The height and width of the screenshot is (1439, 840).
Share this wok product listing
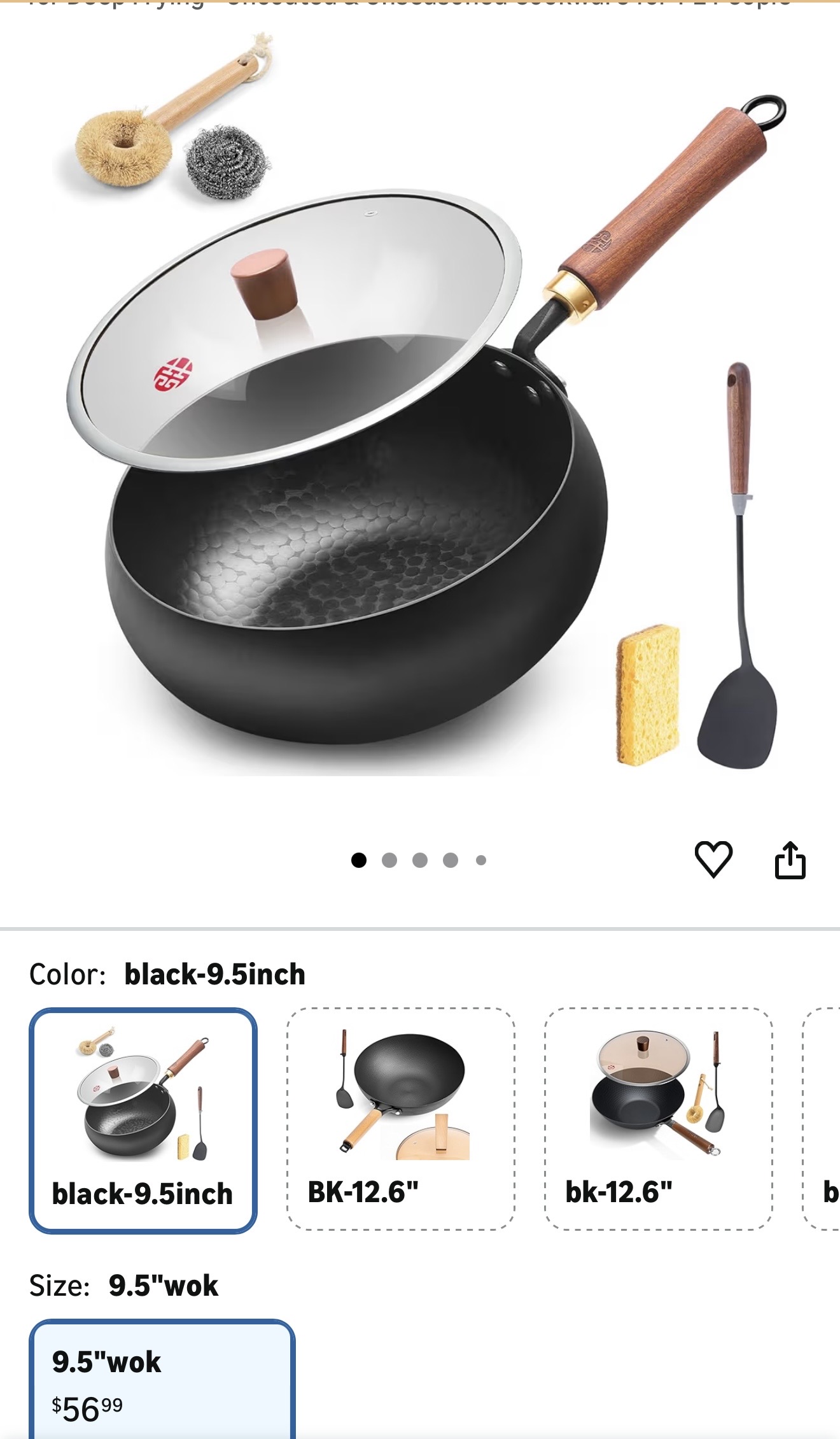point(790,861)
